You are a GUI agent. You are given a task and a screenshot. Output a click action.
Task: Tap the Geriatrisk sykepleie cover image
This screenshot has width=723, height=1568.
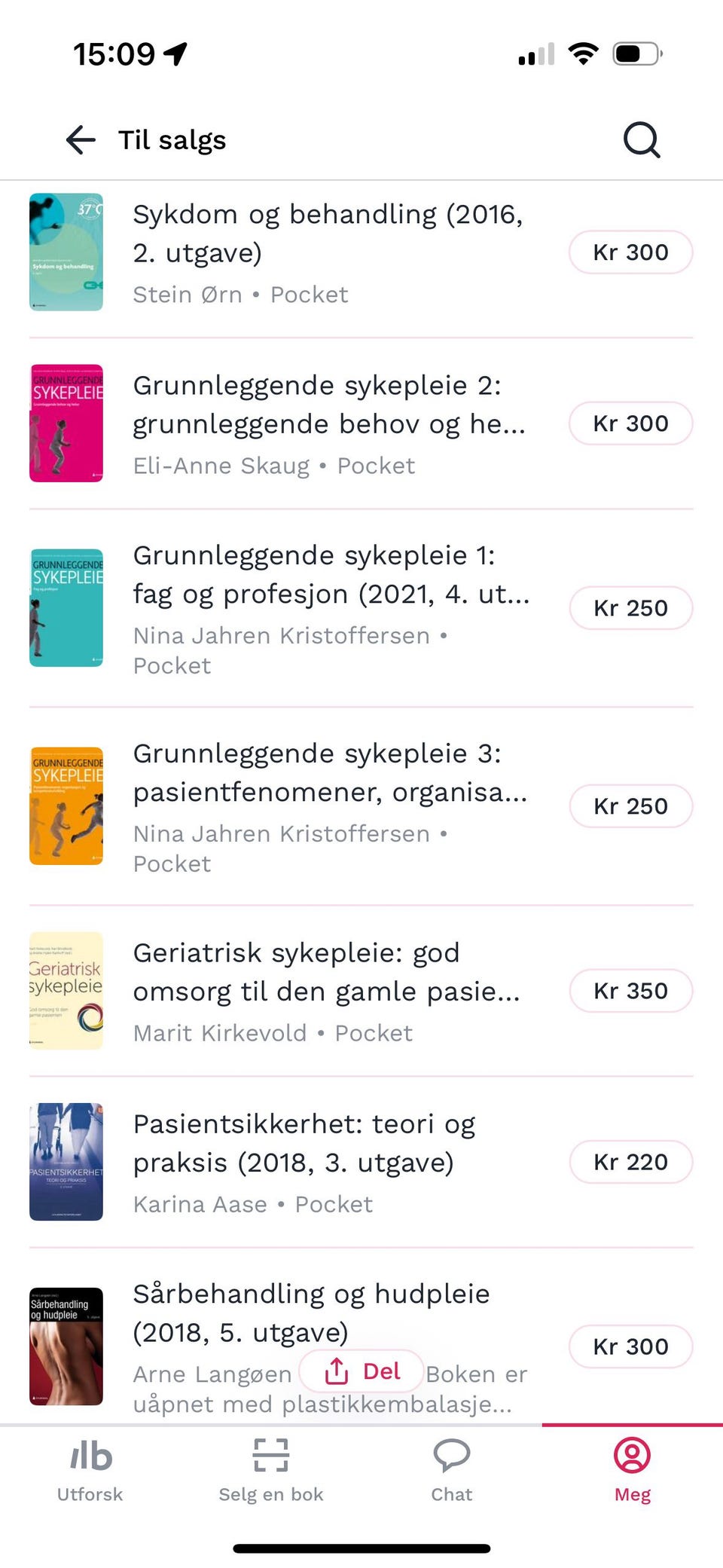point(66,991)
